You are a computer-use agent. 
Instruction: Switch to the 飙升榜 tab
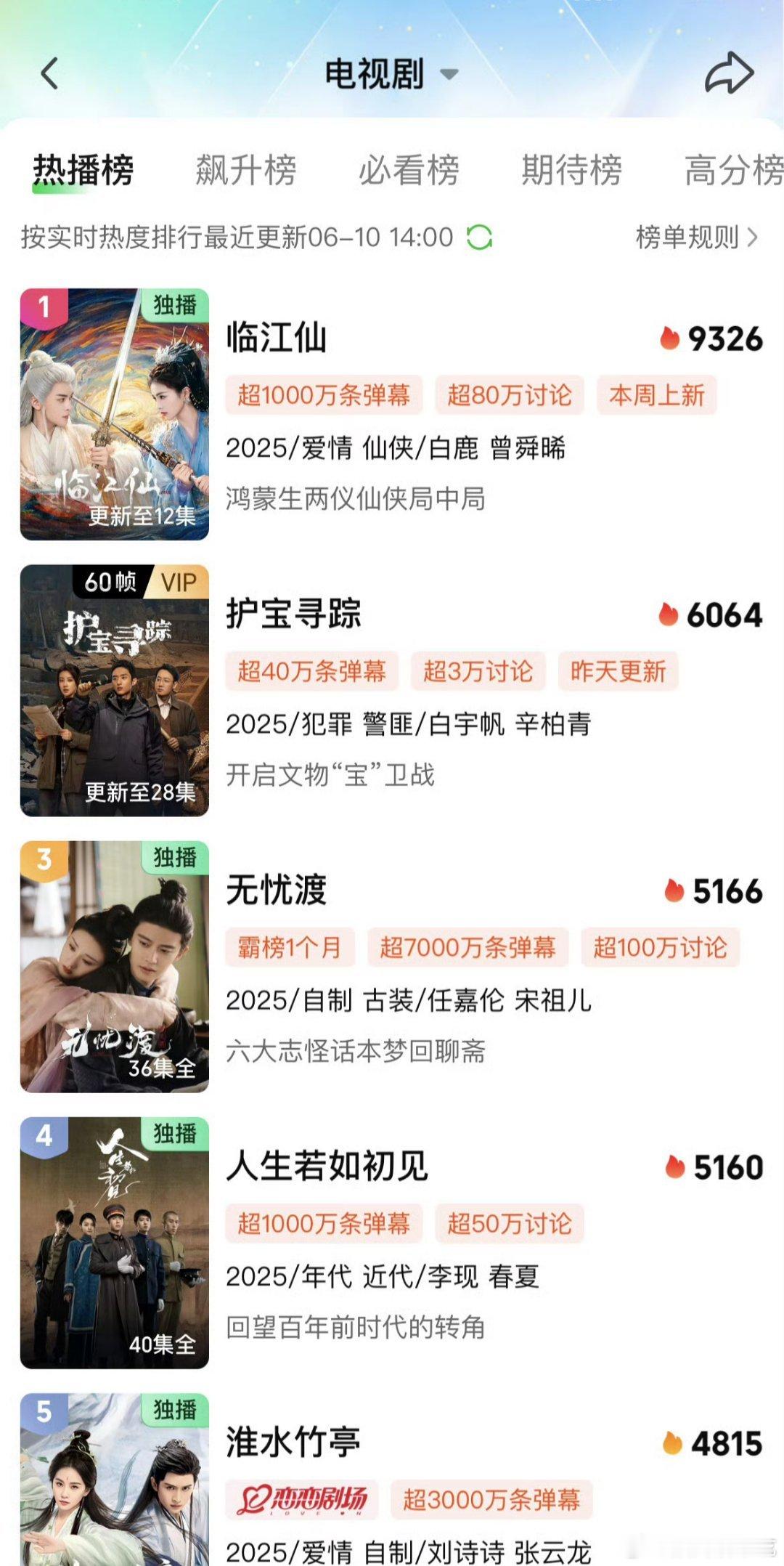click(x=246, y=171)
